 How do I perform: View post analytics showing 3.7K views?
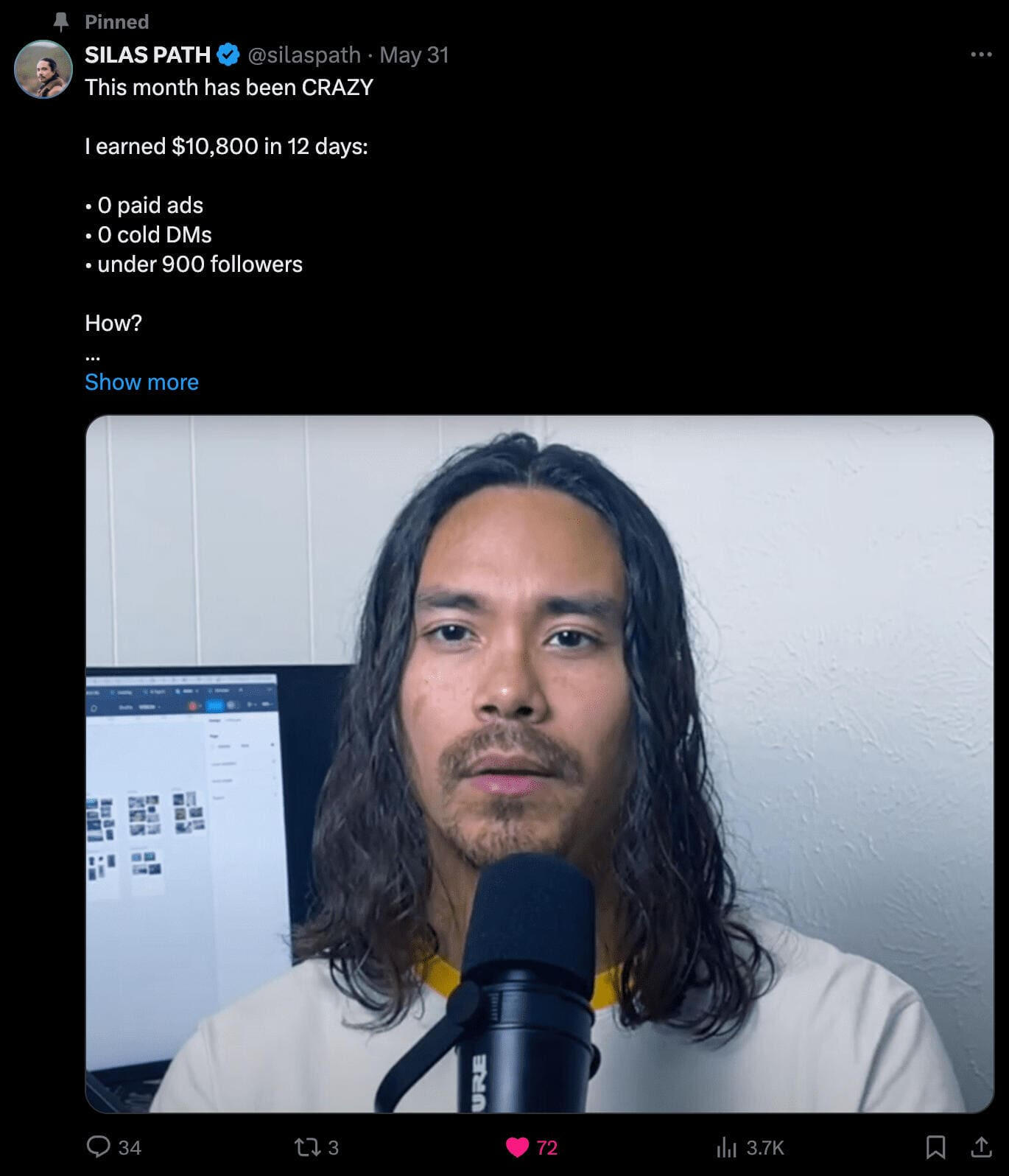[x=727, y=1147]
